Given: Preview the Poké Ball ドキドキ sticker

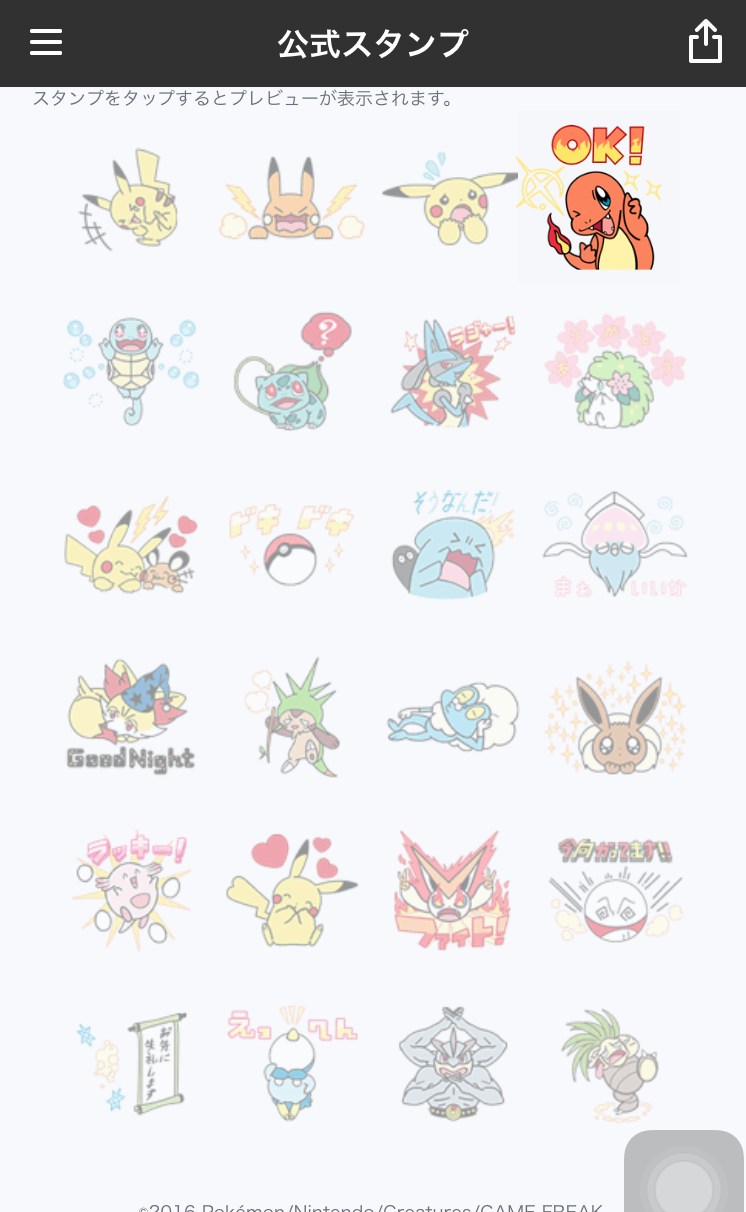Looking at the screenshot, I should coord(292,543).
